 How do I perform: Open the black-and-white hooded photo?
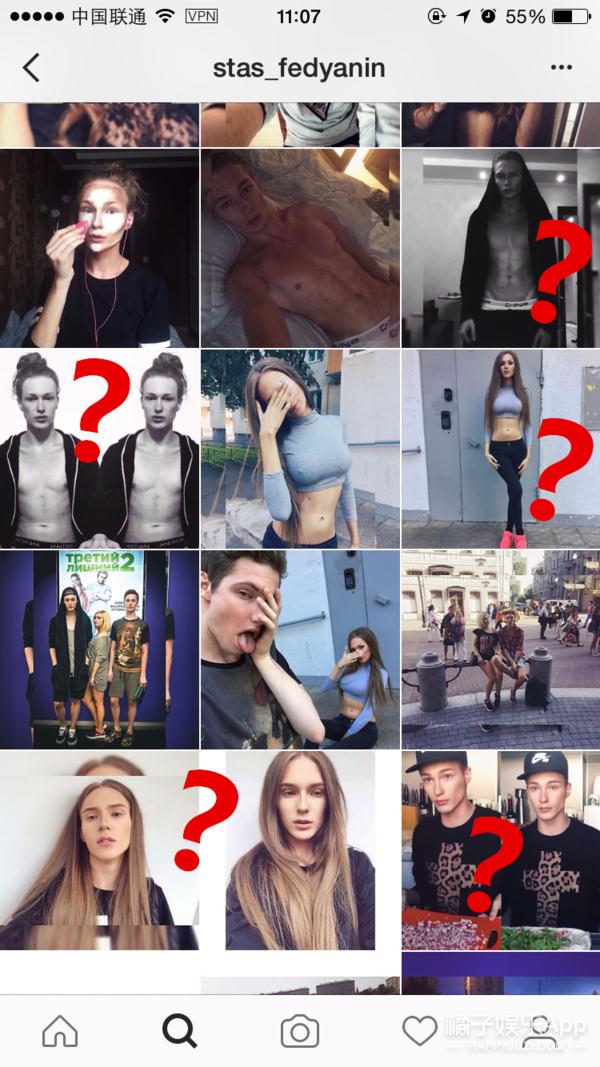coord(500,248)
